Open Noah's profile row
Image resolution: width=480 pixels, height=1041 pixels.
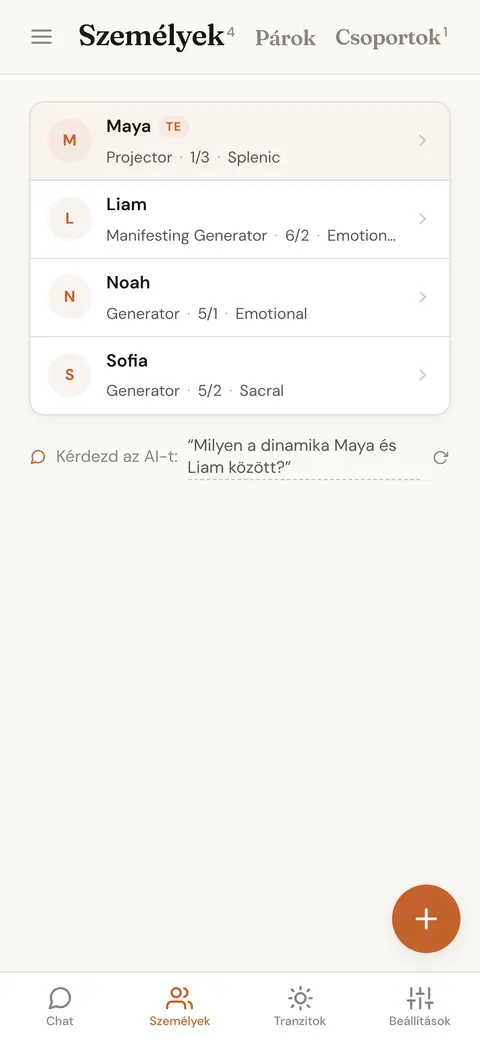tap(240, 297)
